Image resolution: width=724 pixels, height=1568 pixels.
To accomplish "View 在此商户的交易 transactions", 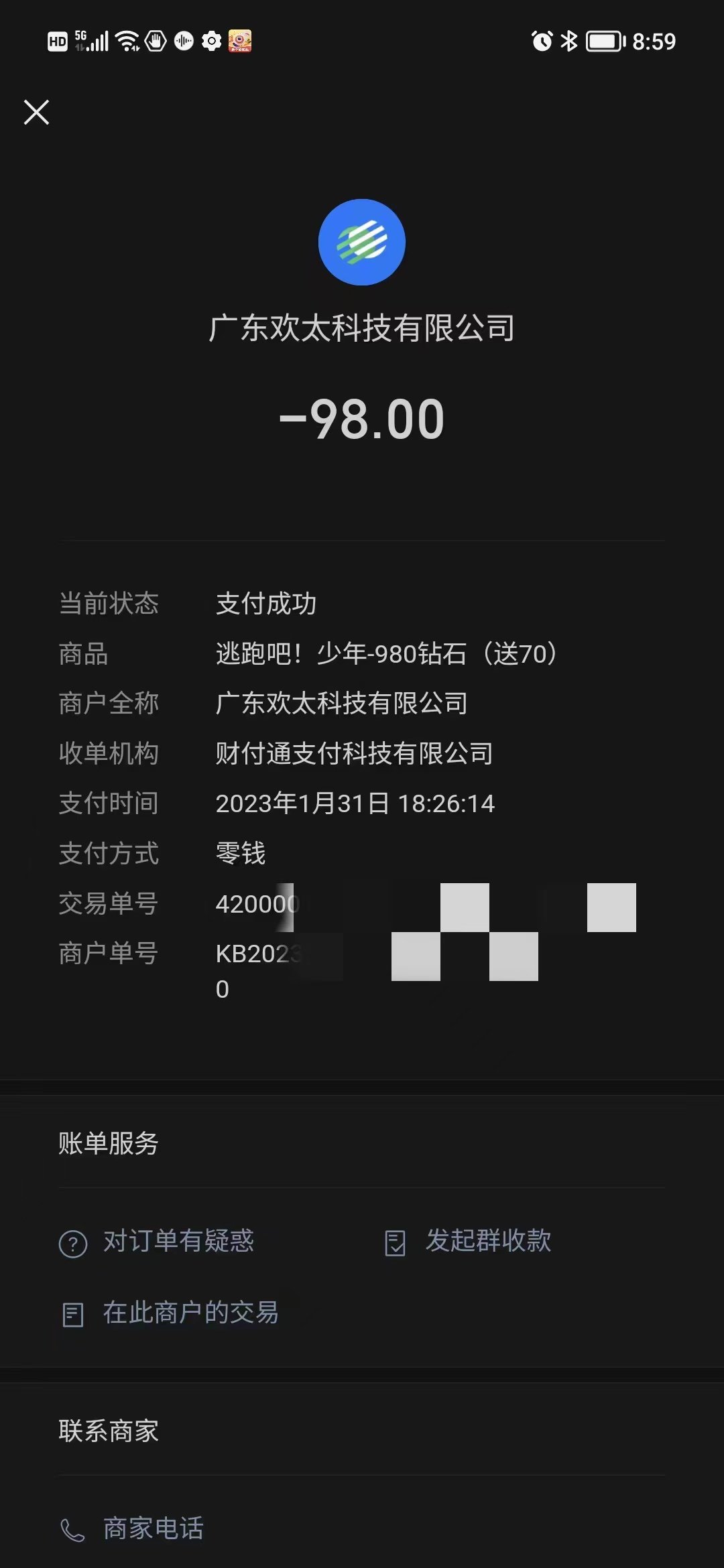I will 169,1313.
